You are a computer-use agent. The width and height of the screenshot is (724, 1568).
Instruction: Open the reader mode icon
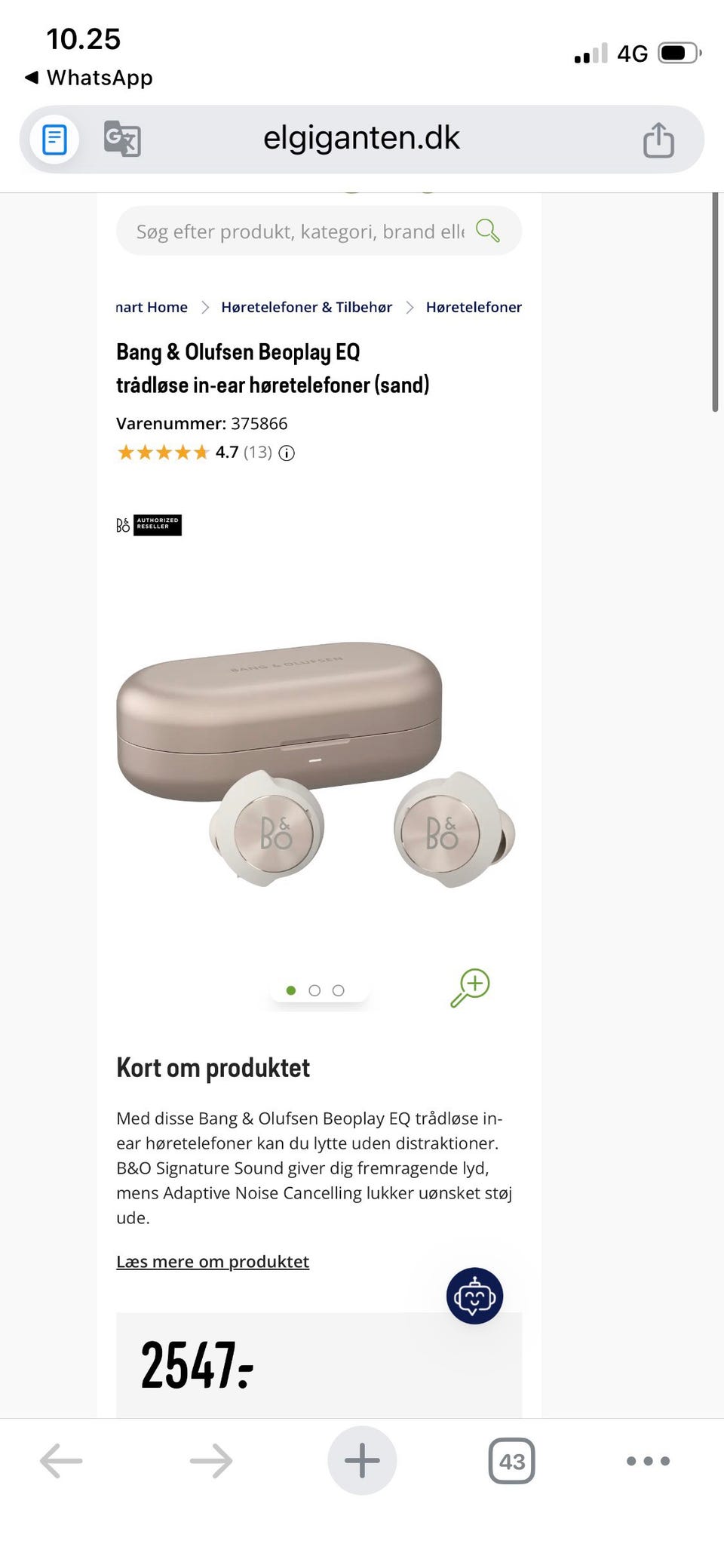coord(54,140)
